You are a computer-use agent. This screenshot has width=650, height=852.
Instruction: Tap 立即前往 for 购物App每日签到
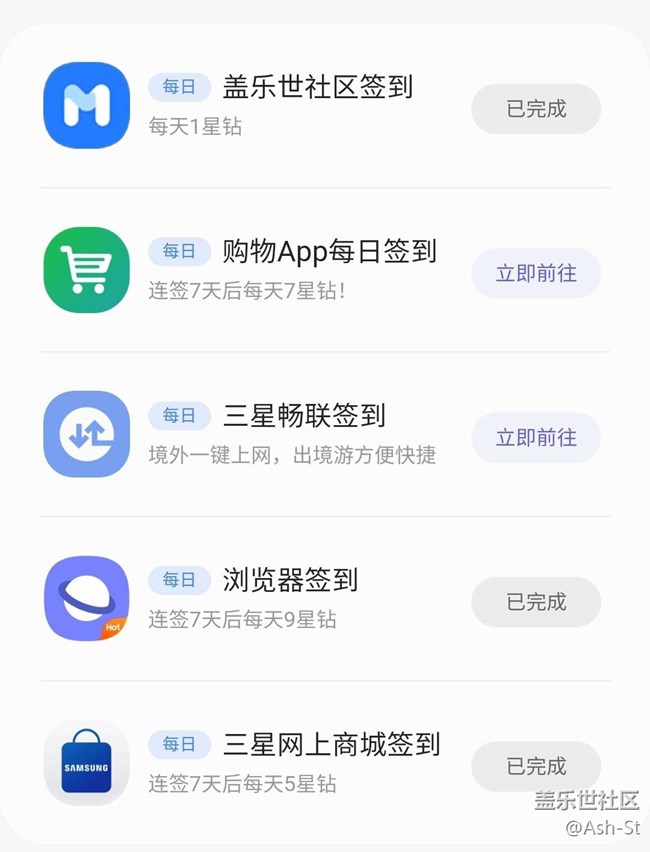tap(536, 273)
